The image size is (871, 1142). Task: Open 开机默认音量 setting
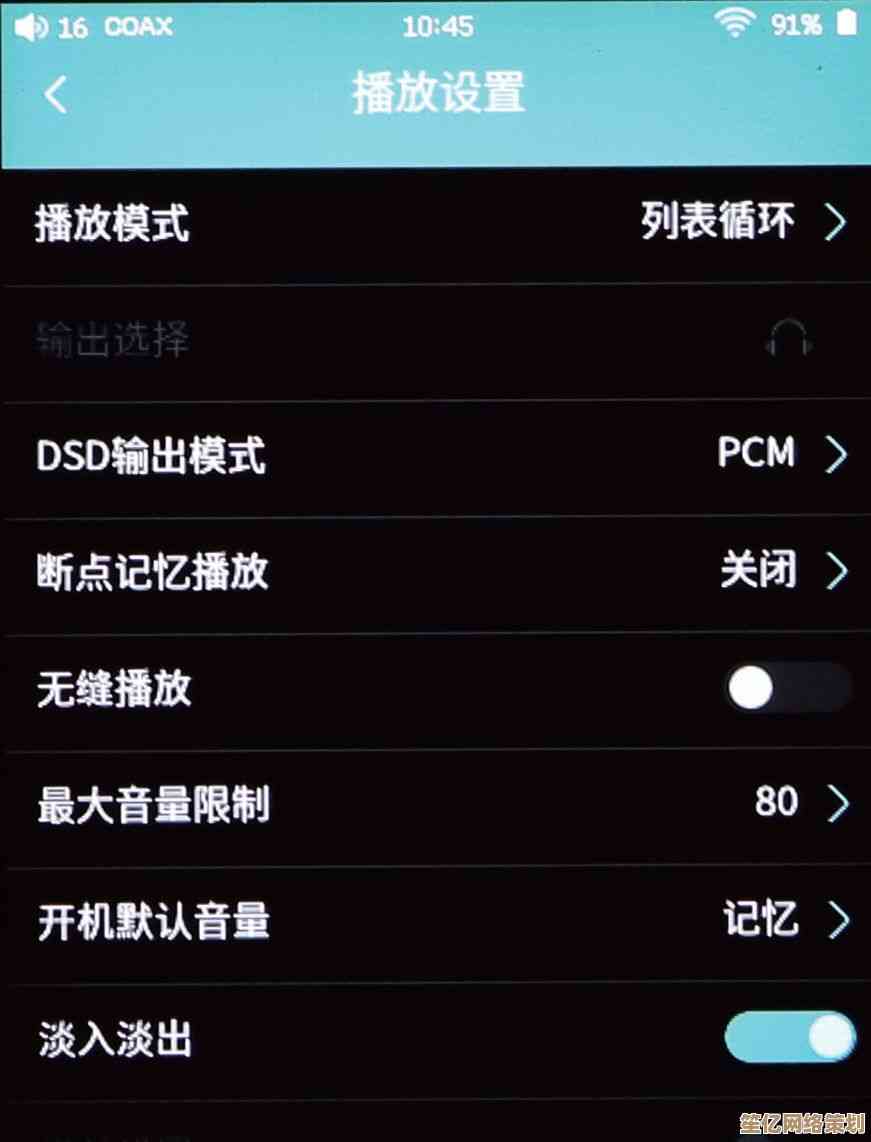tap(435, 921)
